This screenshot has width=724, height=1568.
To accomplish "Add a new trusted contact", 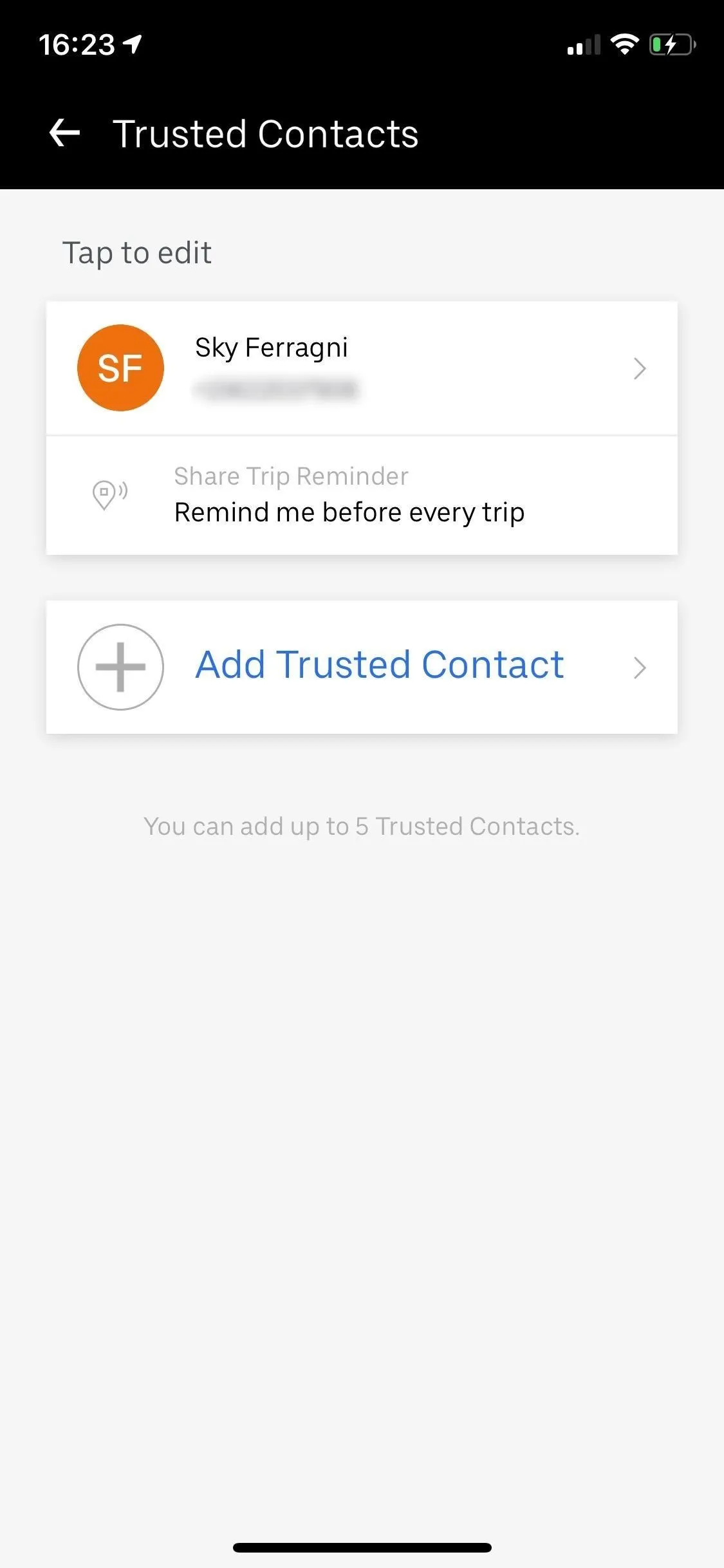I will tap(362, 667).
